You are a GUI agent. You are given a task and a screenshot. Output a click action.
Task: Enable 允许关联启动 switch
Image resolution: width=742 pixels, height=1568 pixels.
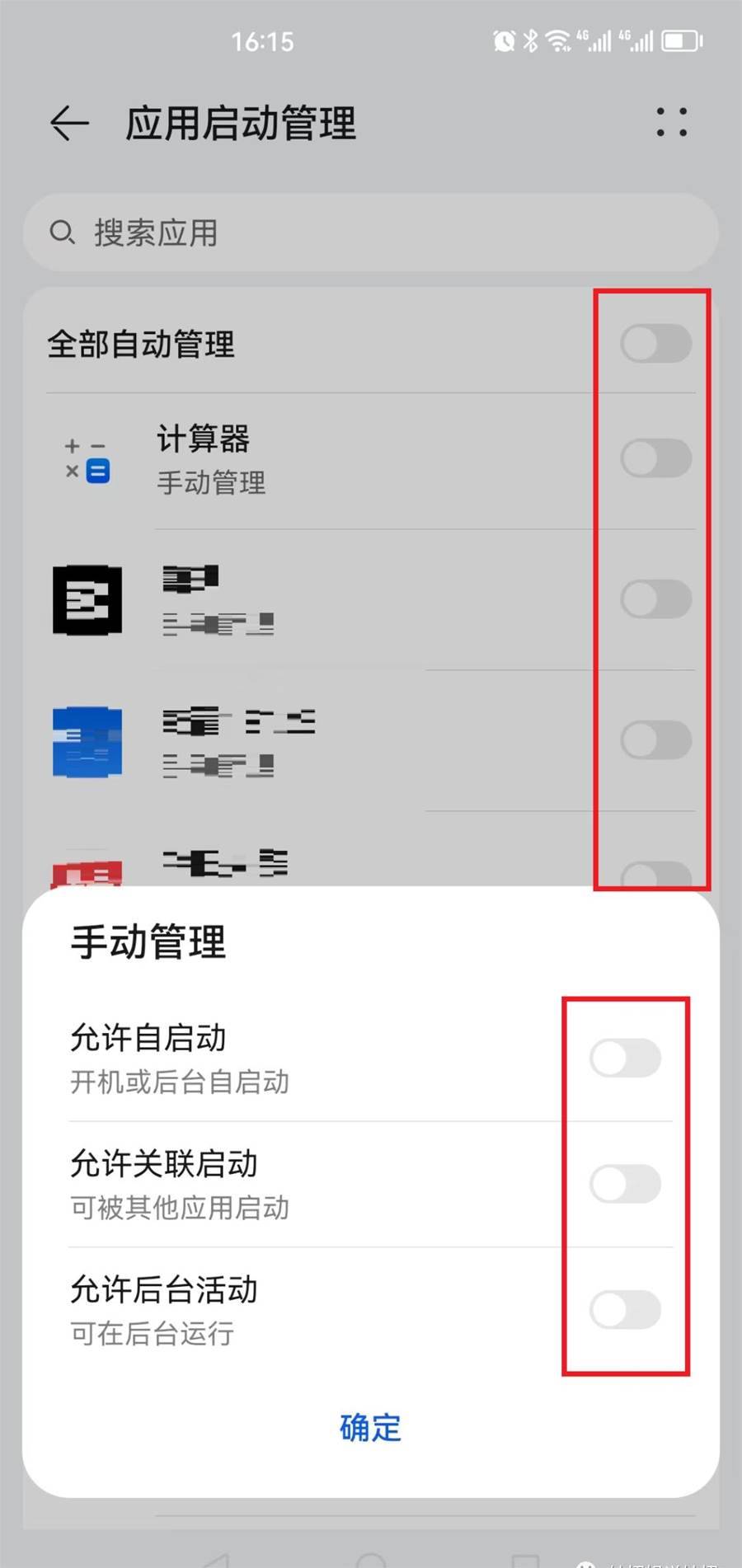625,1184
